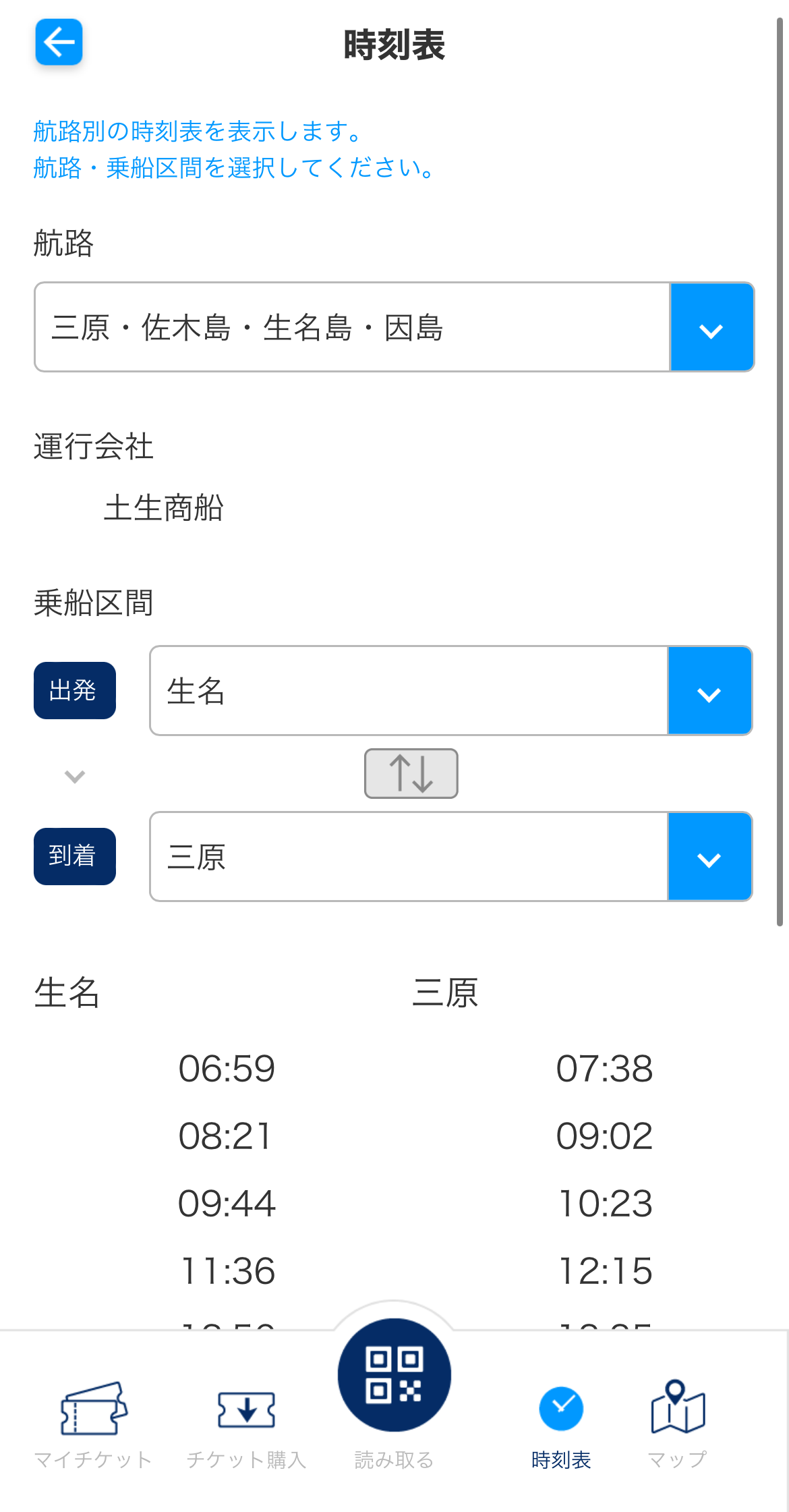Swap departure and arrival ports

[411, 774]
